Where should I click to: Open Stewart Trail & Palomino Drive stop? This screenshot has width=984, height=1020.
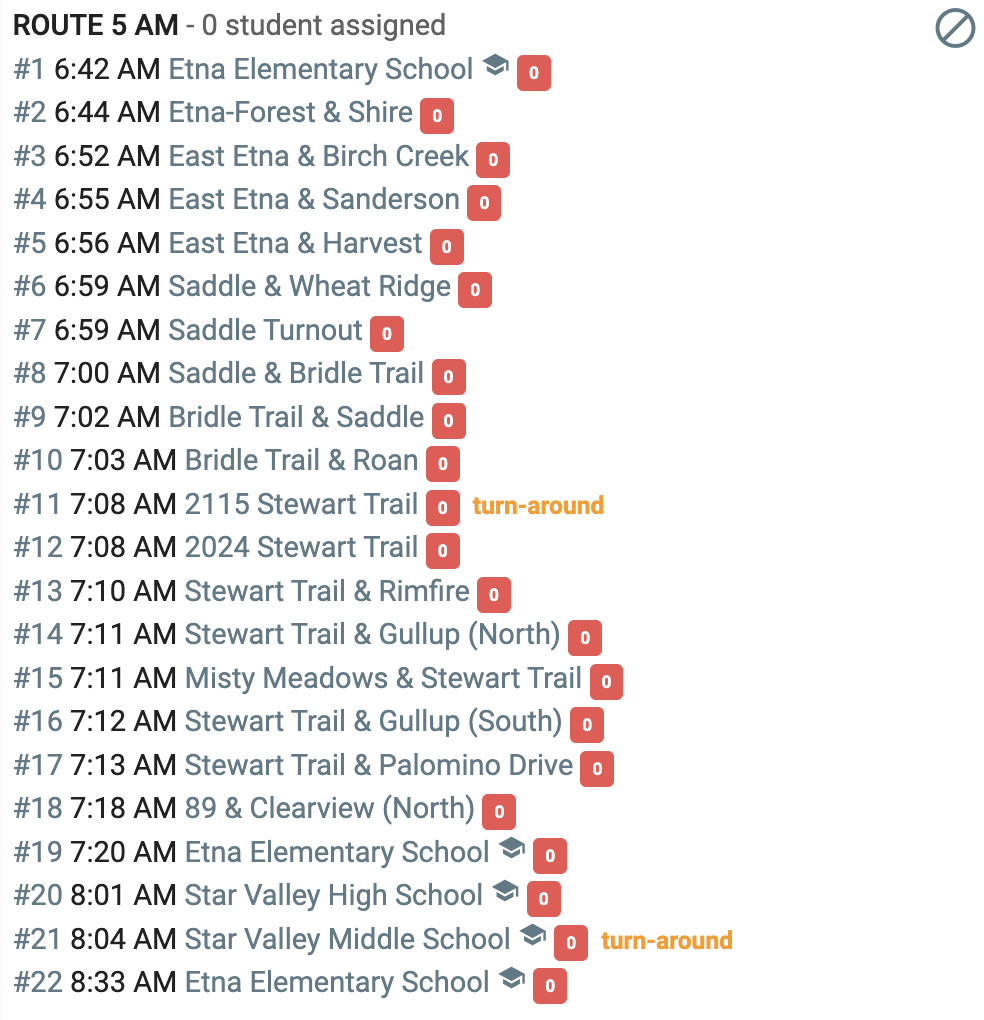(379, 765)
